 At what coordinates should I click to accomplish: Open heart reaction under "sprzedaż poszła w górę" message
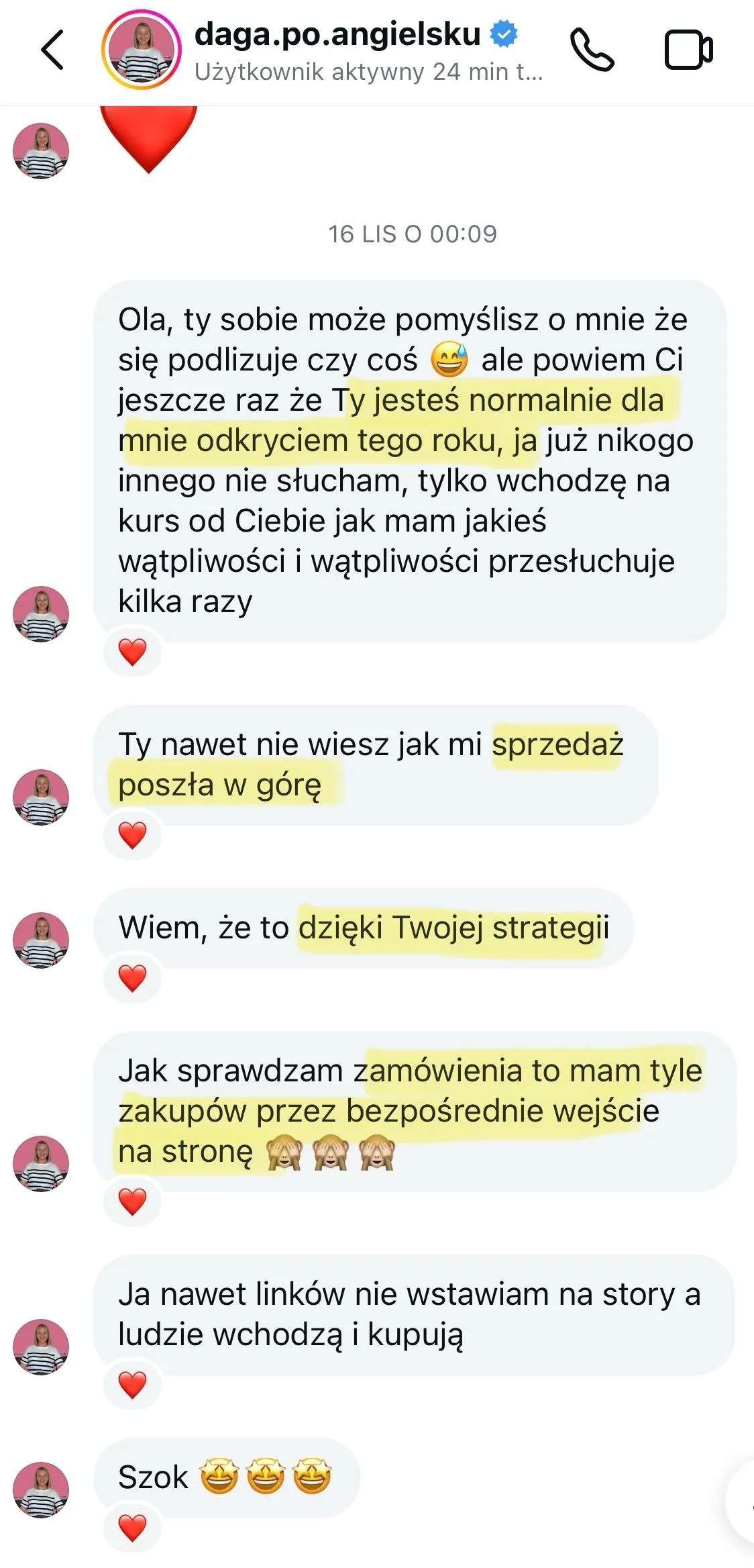coord(132,835)
